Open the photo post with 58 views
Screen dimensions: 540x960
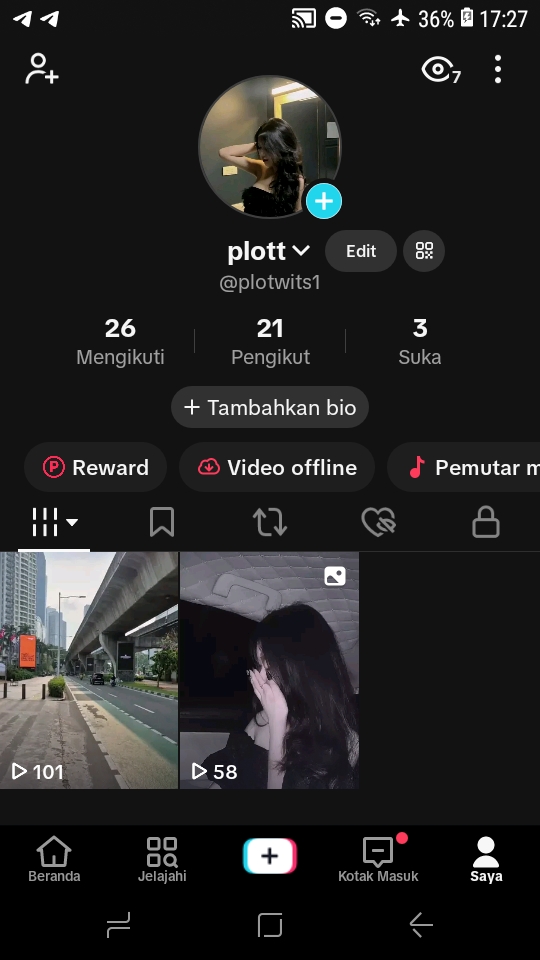[269, 670]
